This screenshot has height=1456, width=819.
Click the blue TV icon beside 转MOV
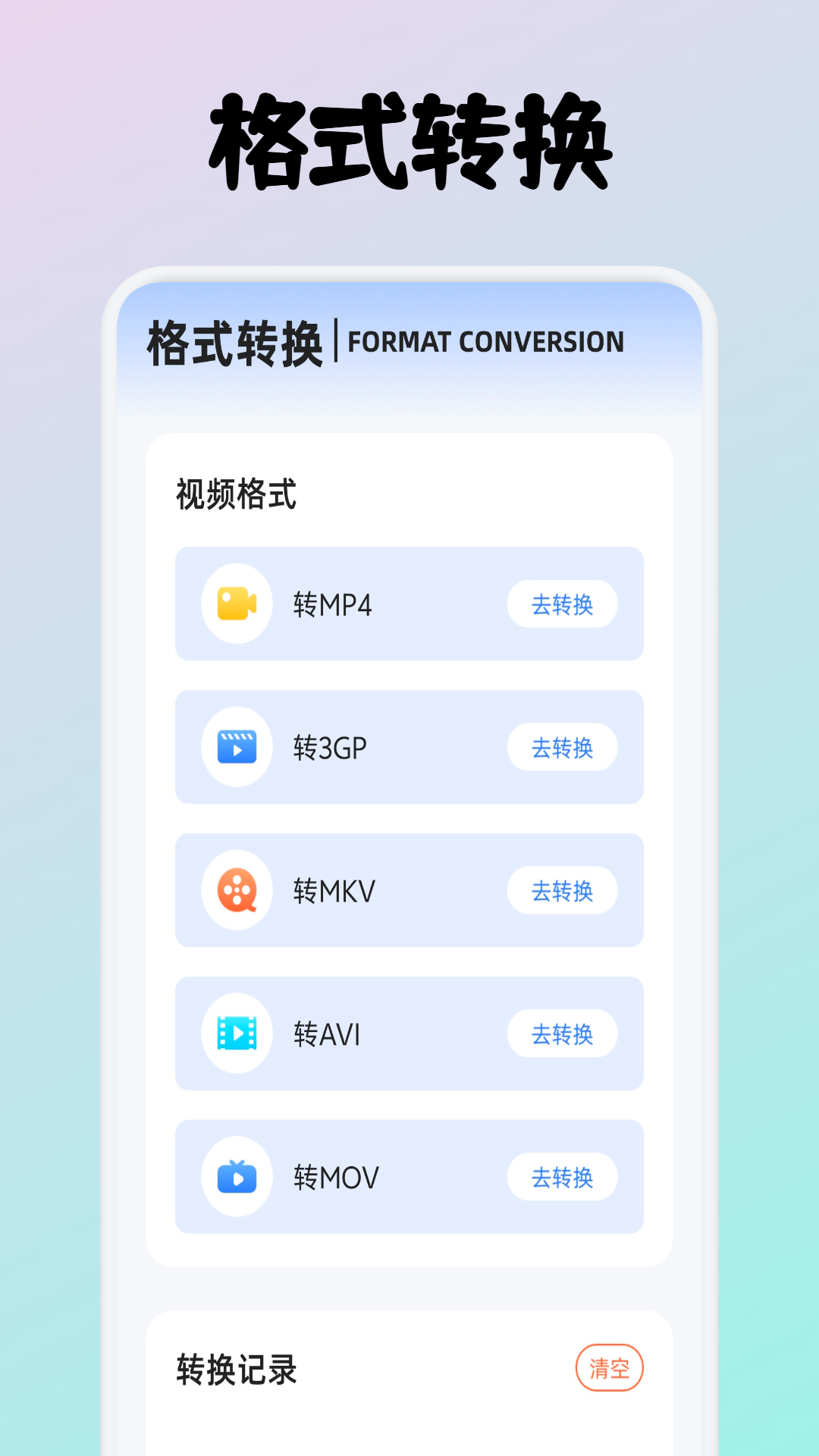coord(237,1176)
